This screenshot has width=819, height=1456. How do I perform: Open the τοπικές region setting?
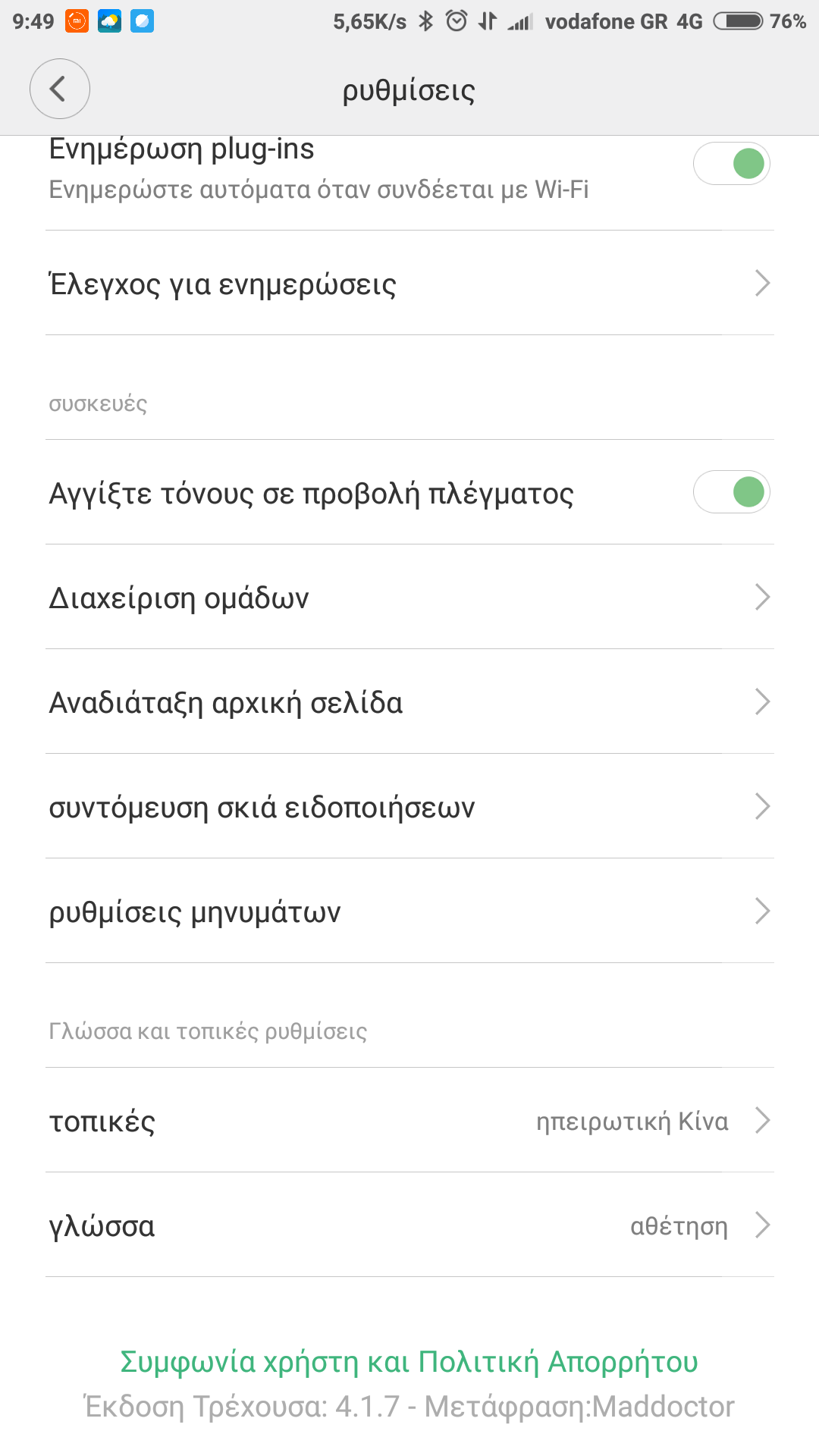pos(409,1121)
